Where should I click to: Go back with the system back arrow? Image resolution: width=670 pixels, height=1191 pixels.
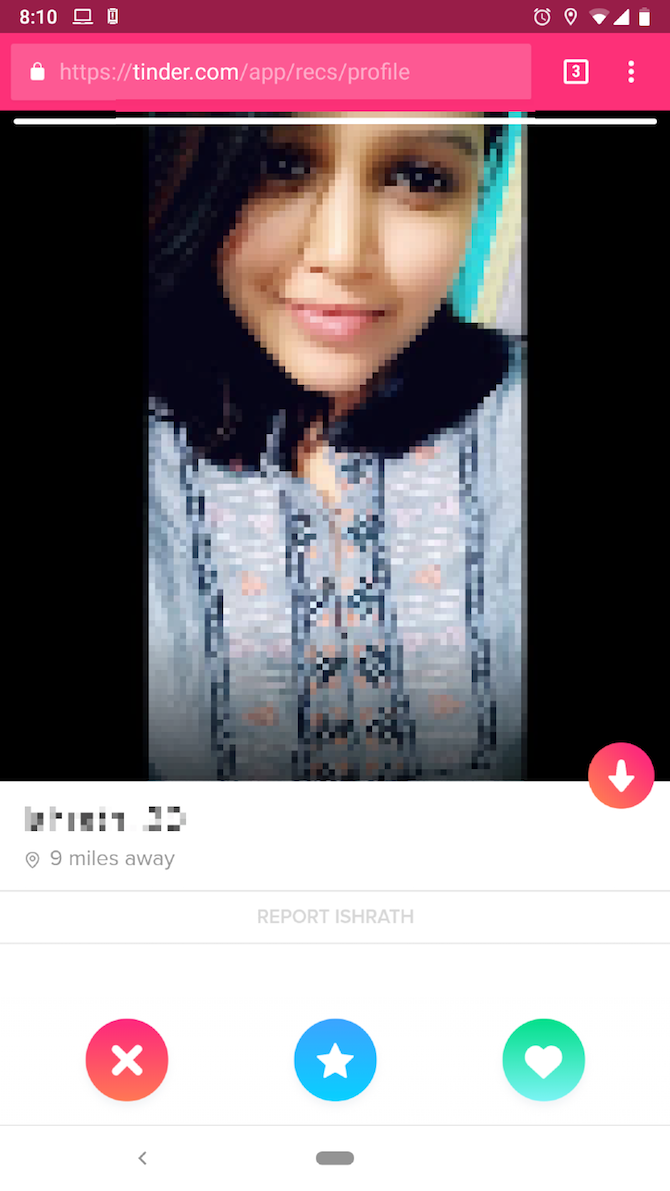pyautogui.click(x=142, y=1158)
